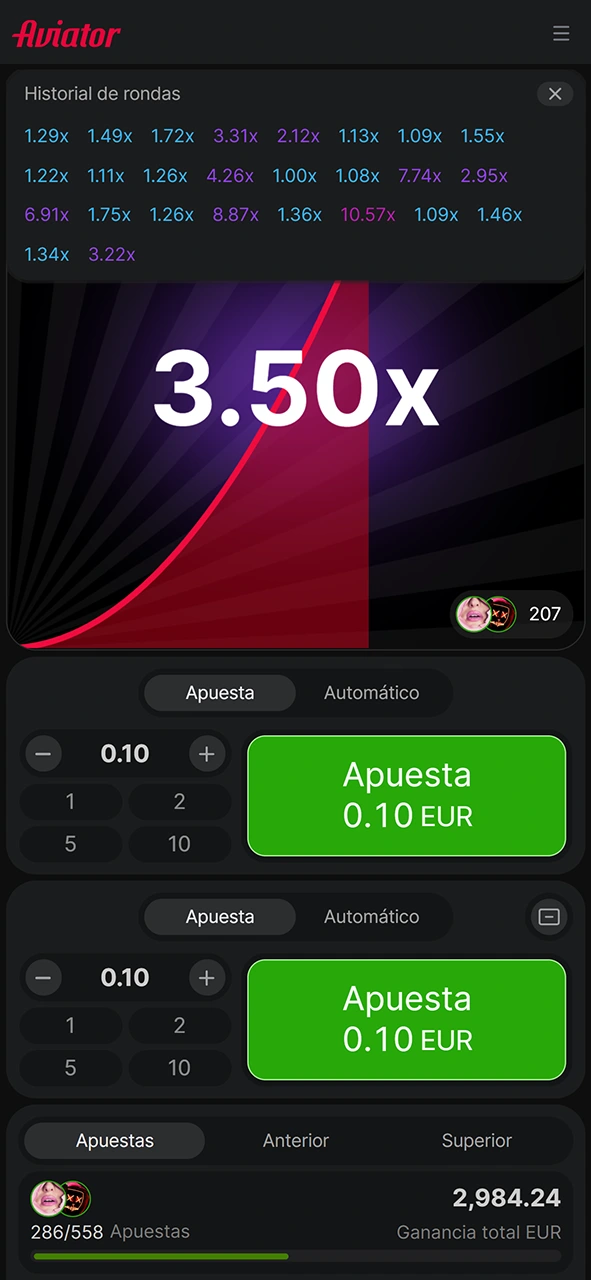This screenshot has height=1280, width=591.
Task: Select quick amount 10 in second bet panel
Action: click(x=180, y=1068)
